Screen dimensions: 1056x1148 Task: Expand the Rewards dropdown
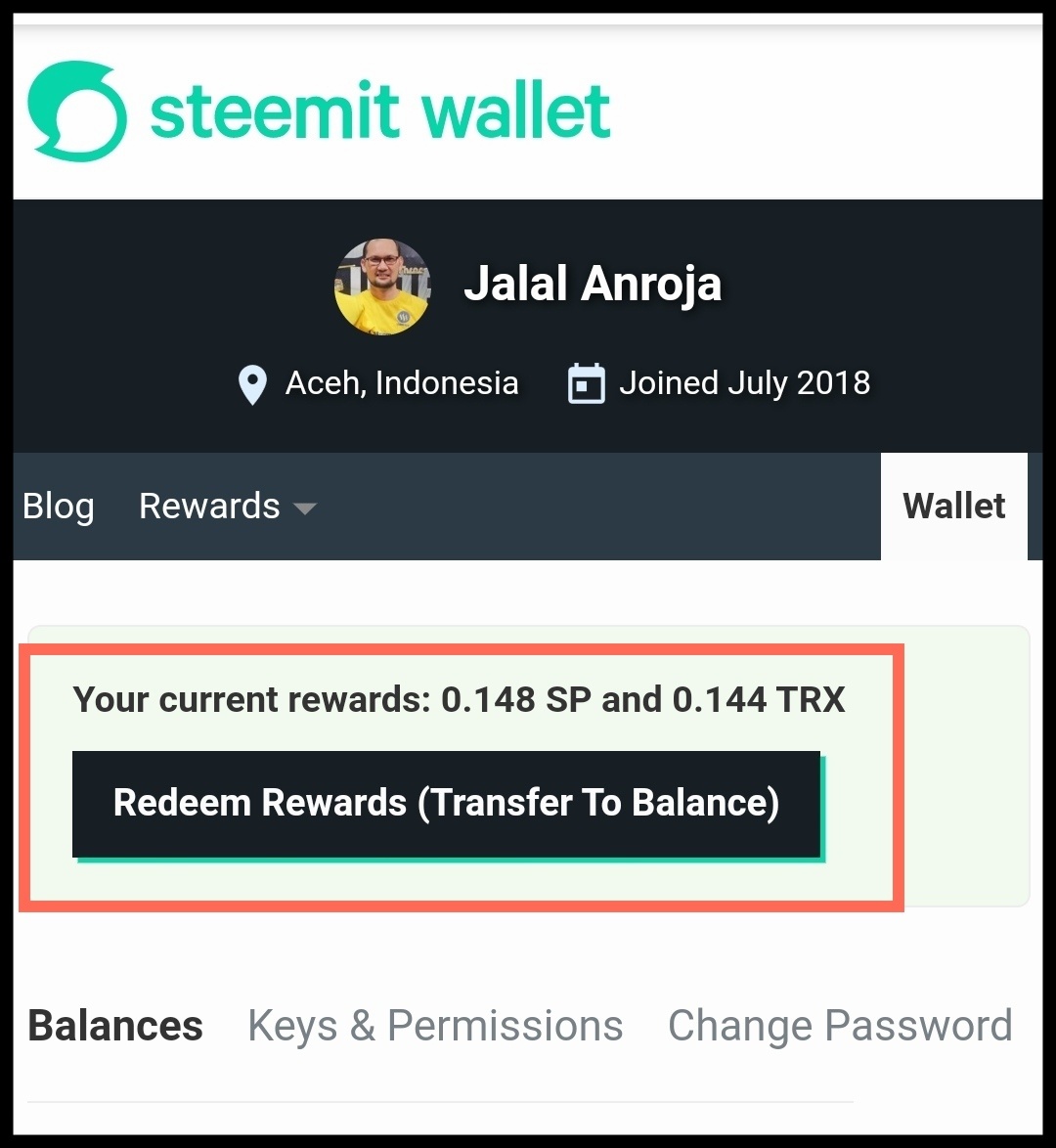(227, 507)
